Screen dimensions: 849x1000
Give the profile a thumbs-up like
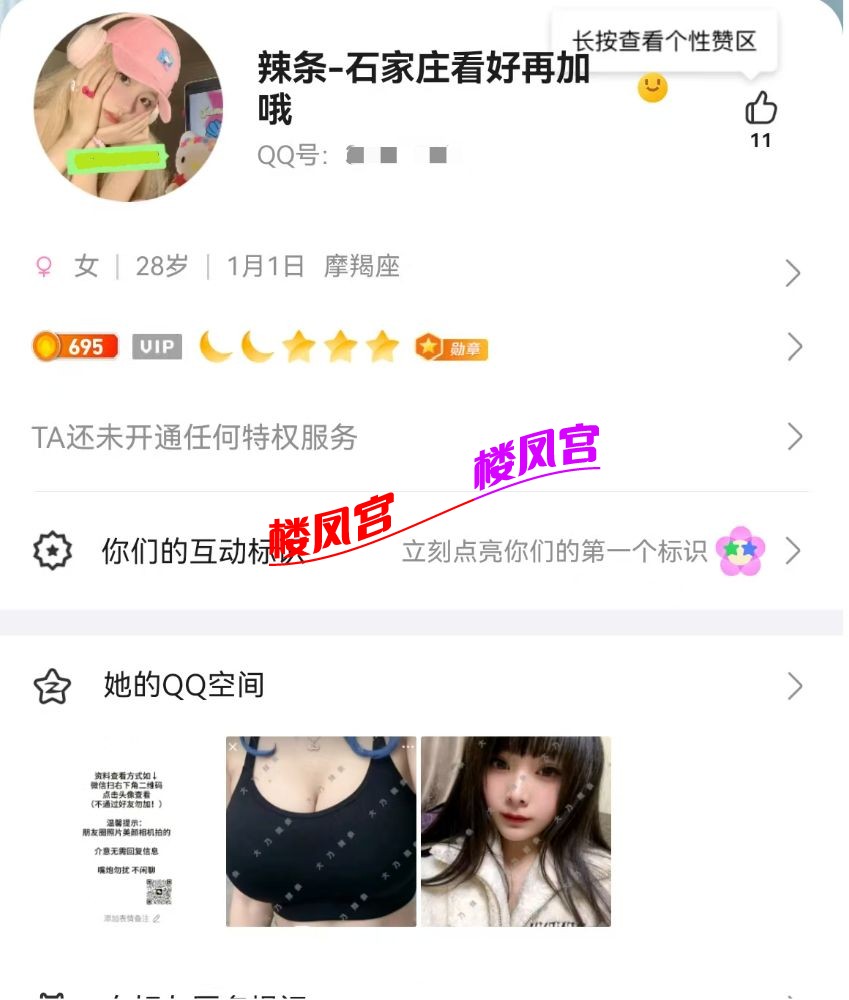(761, 108)
